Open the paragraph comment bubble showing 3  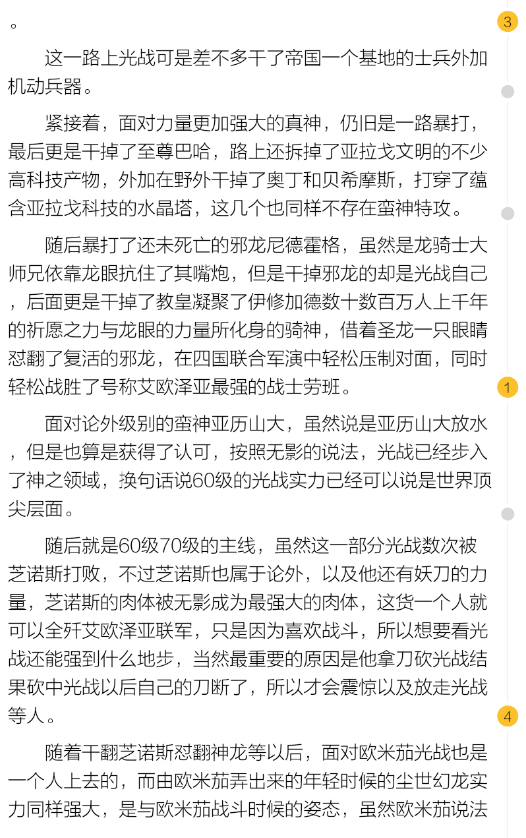click(507, 22)
